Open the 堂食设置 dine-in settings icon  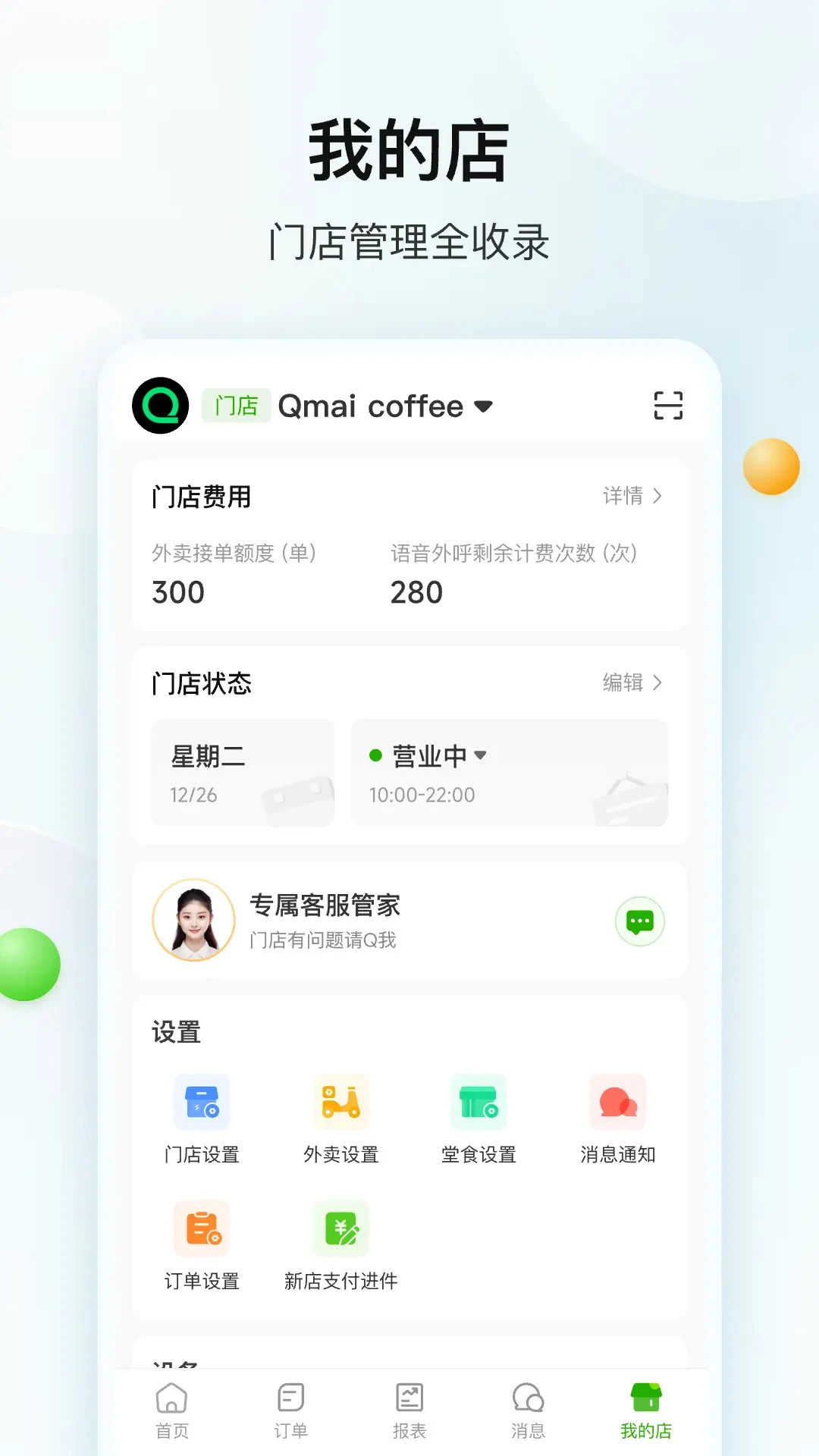[479, 1101]
